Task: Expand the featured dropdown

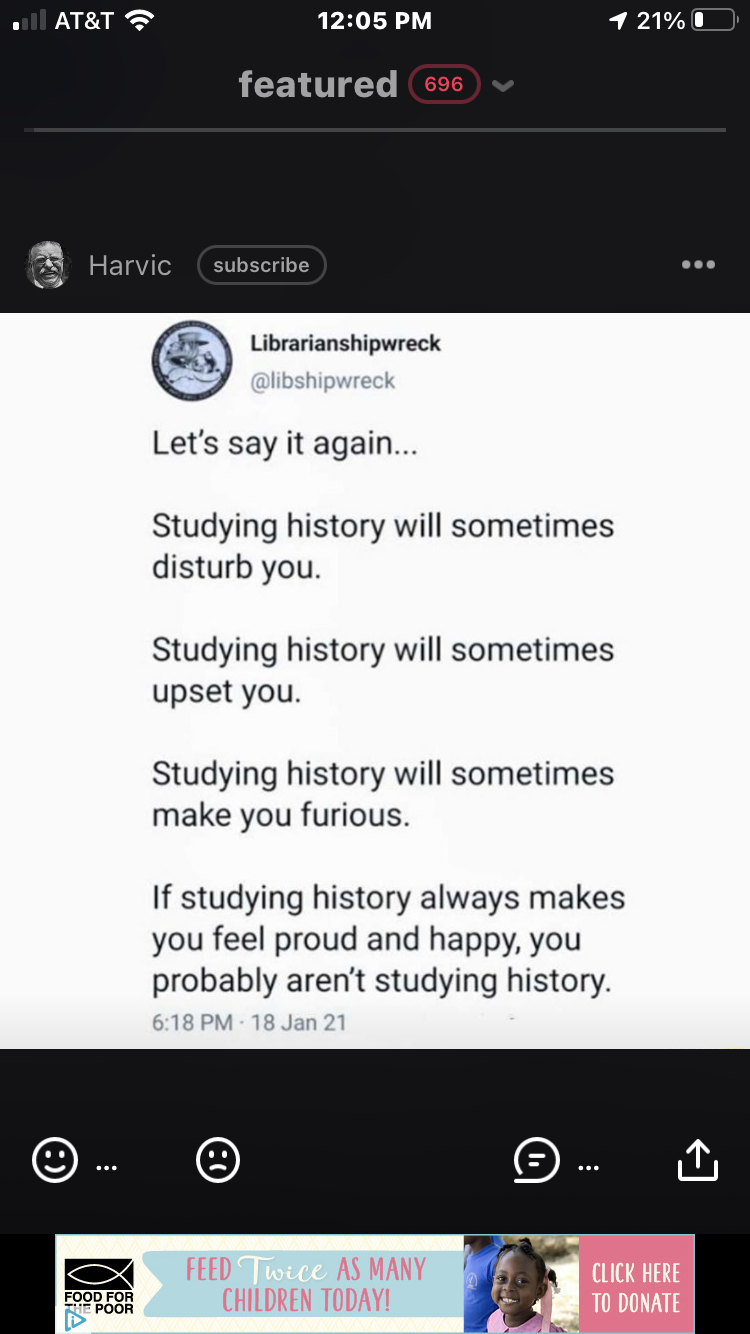Action: (x=502, y=86)
